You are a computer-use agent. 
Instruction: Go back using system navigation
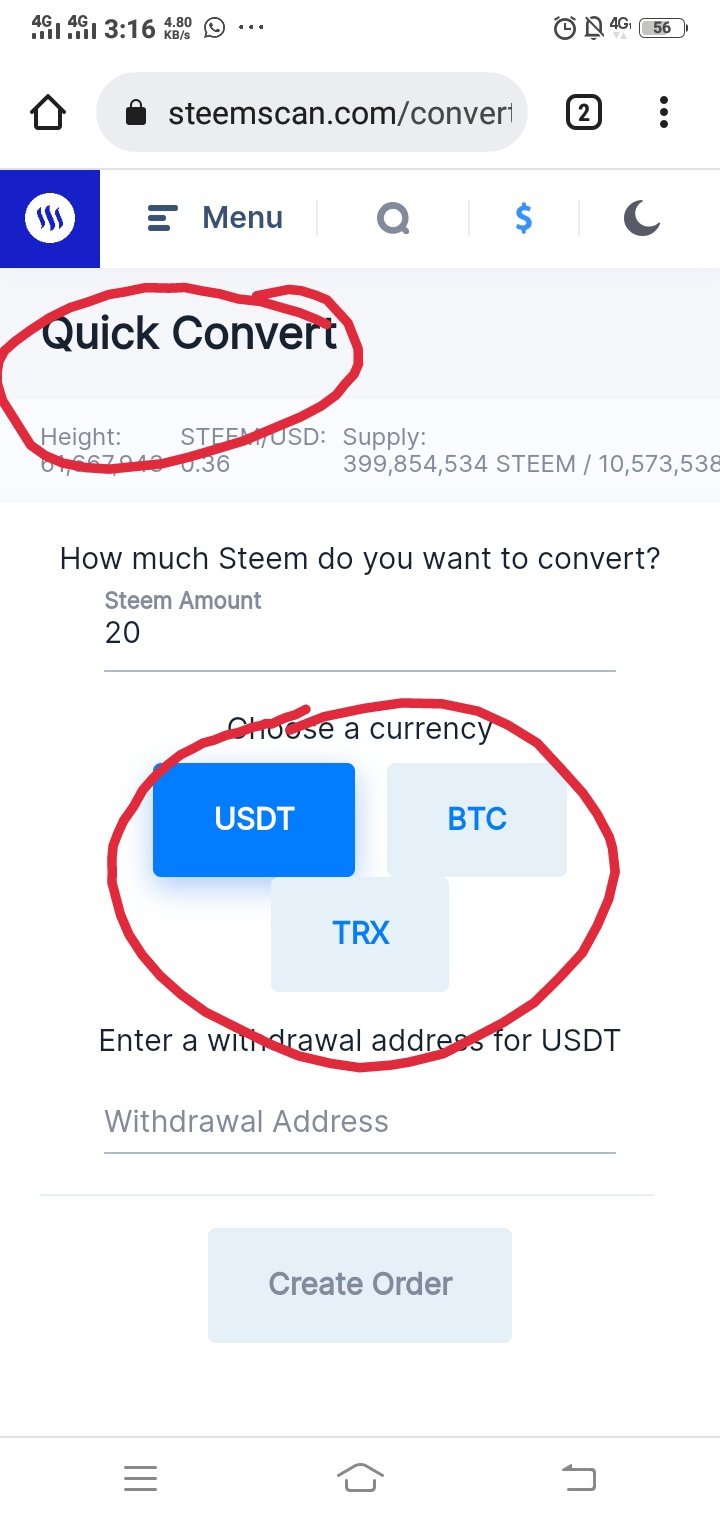click(x=579, y=1477)
